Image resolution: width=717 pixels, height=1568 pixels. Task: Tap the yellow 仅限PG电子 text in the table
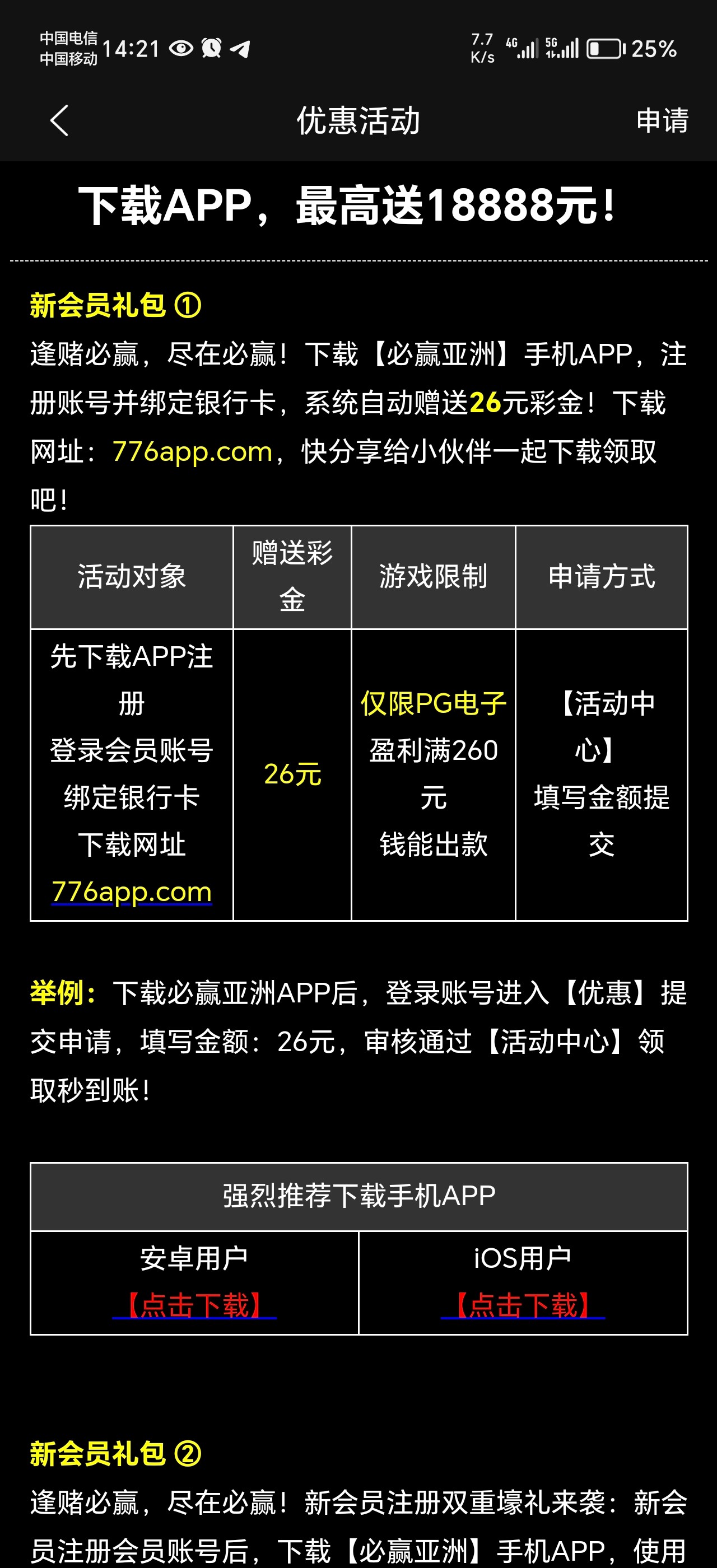[433, 704]
